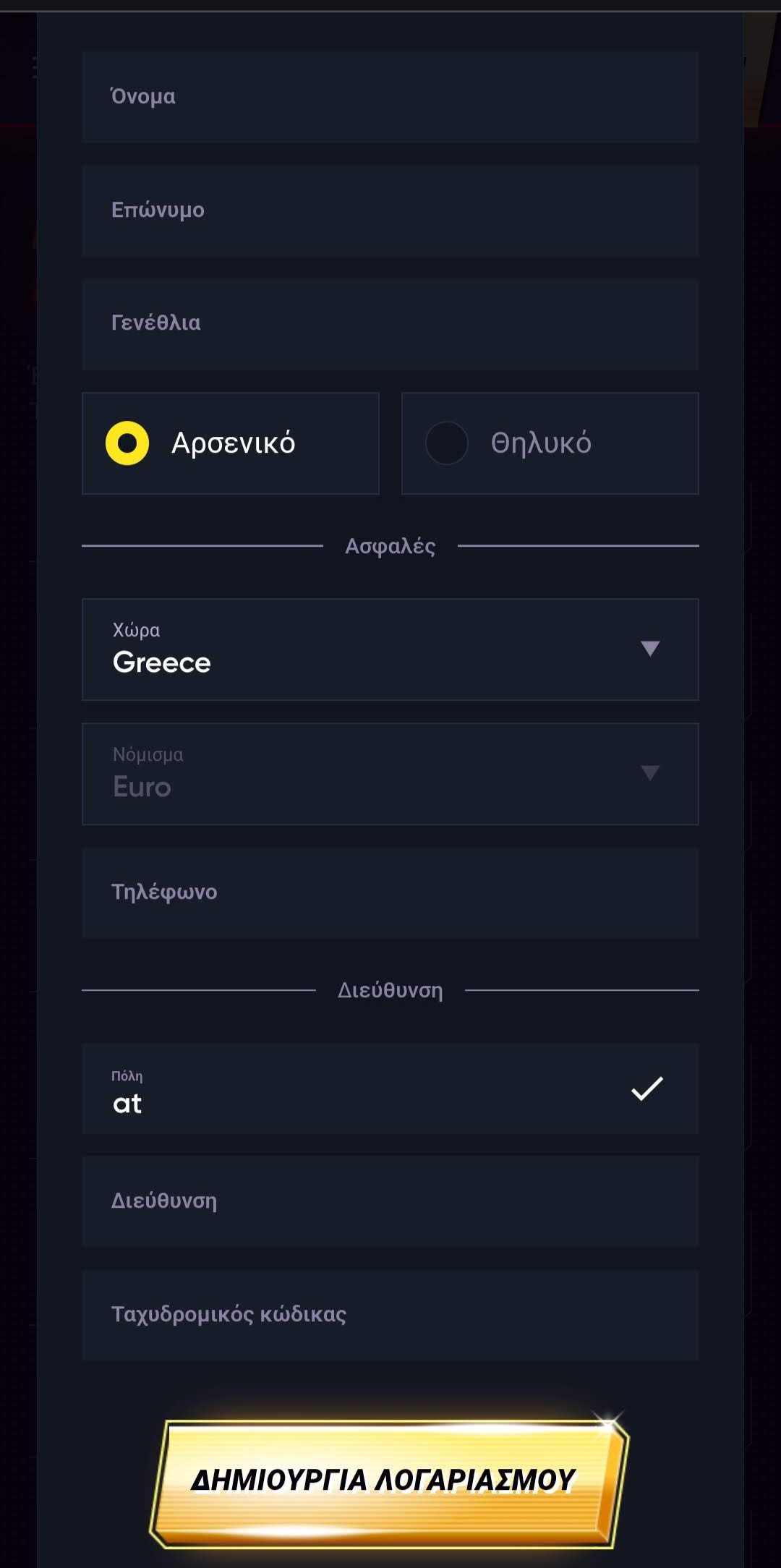Tap the Όνομα first name field
The image size is (781, 1568).
click(390, 97)
